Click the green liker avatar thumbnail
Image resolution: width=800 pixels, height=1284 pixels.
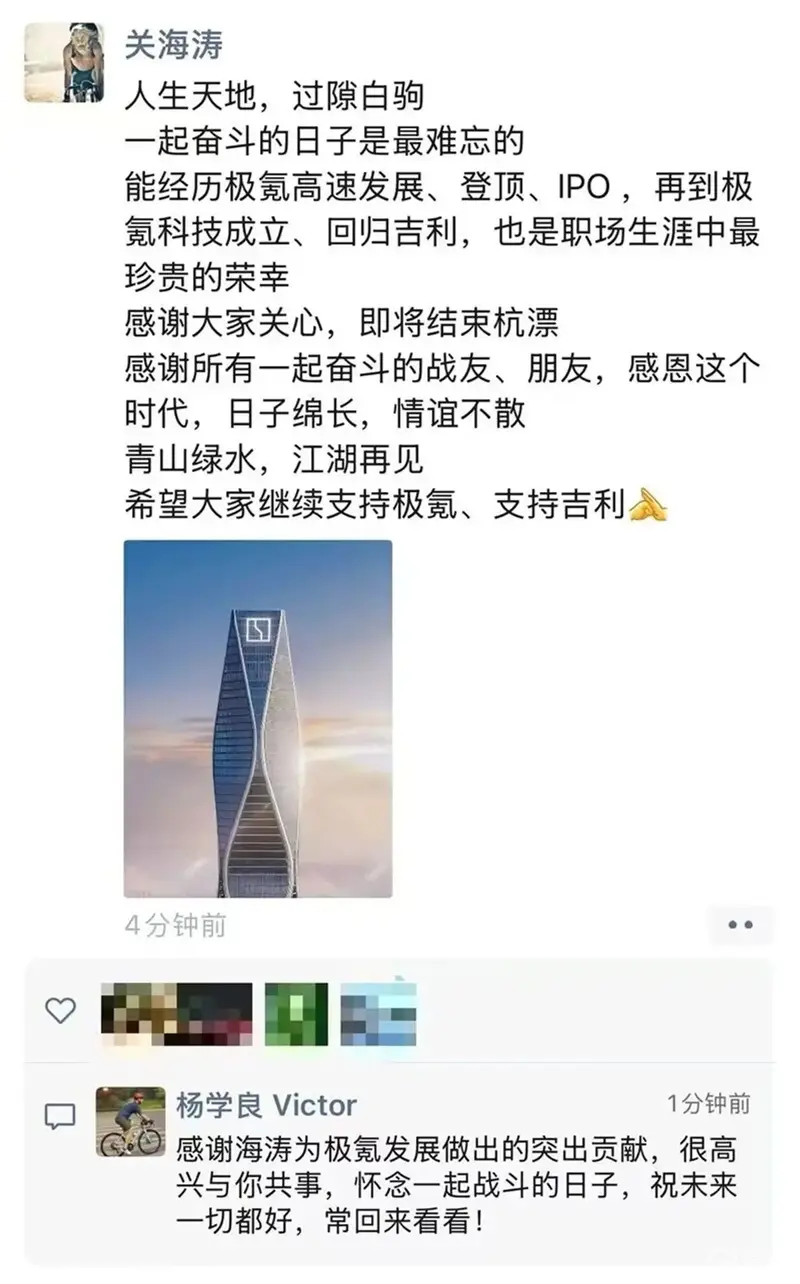coord(297,1011)
